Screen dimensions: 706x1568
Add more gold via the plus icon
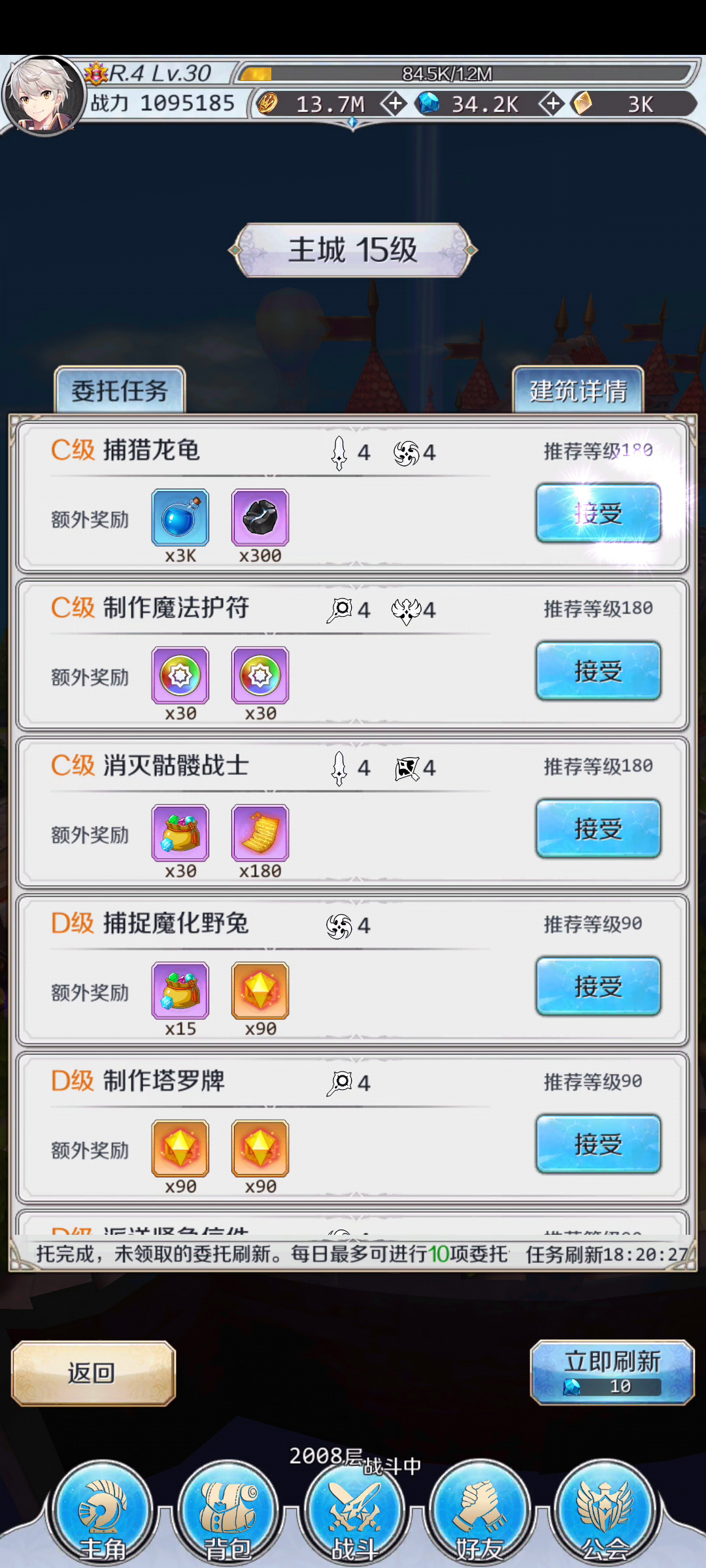coord(394,103)
